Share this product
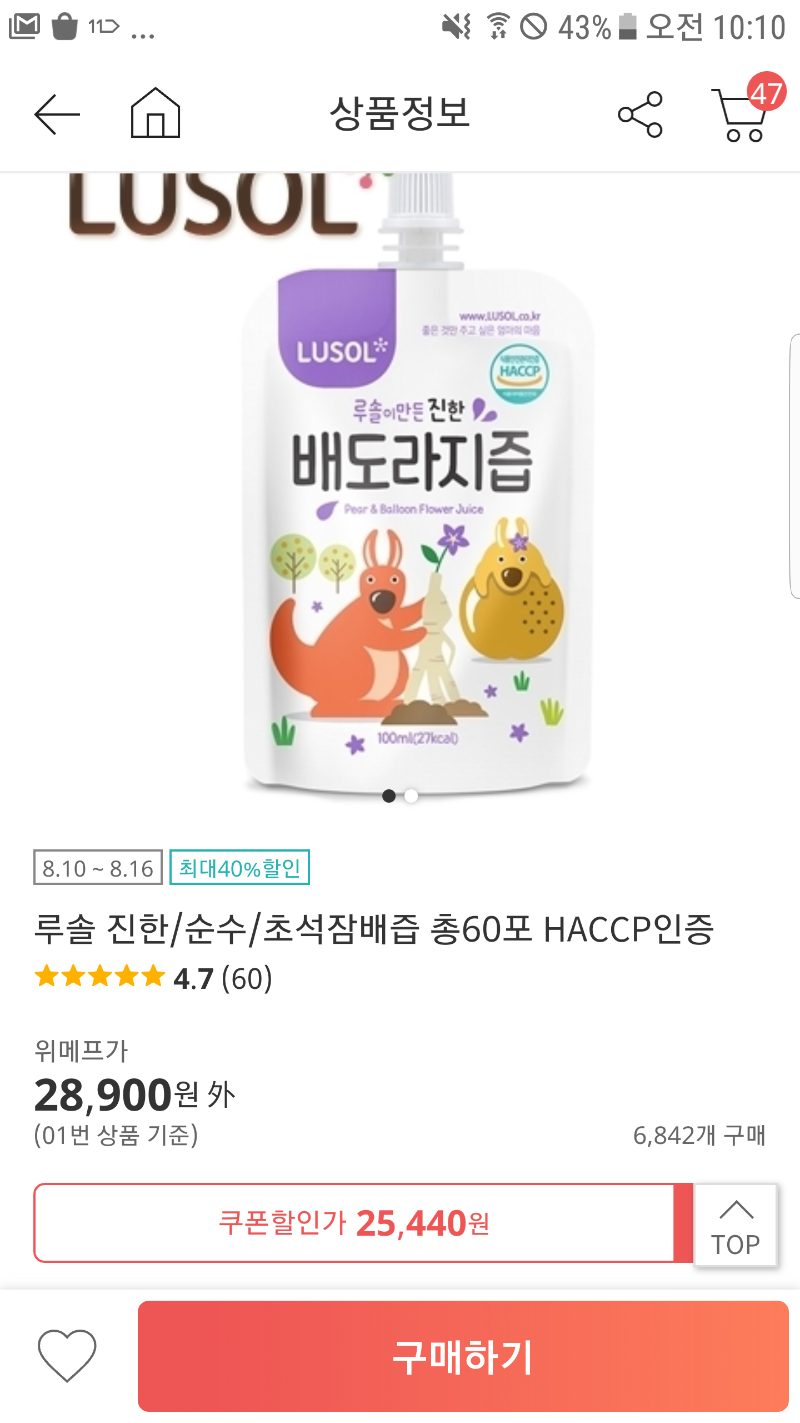This screenshot has height=1423, width=800. 640,114
